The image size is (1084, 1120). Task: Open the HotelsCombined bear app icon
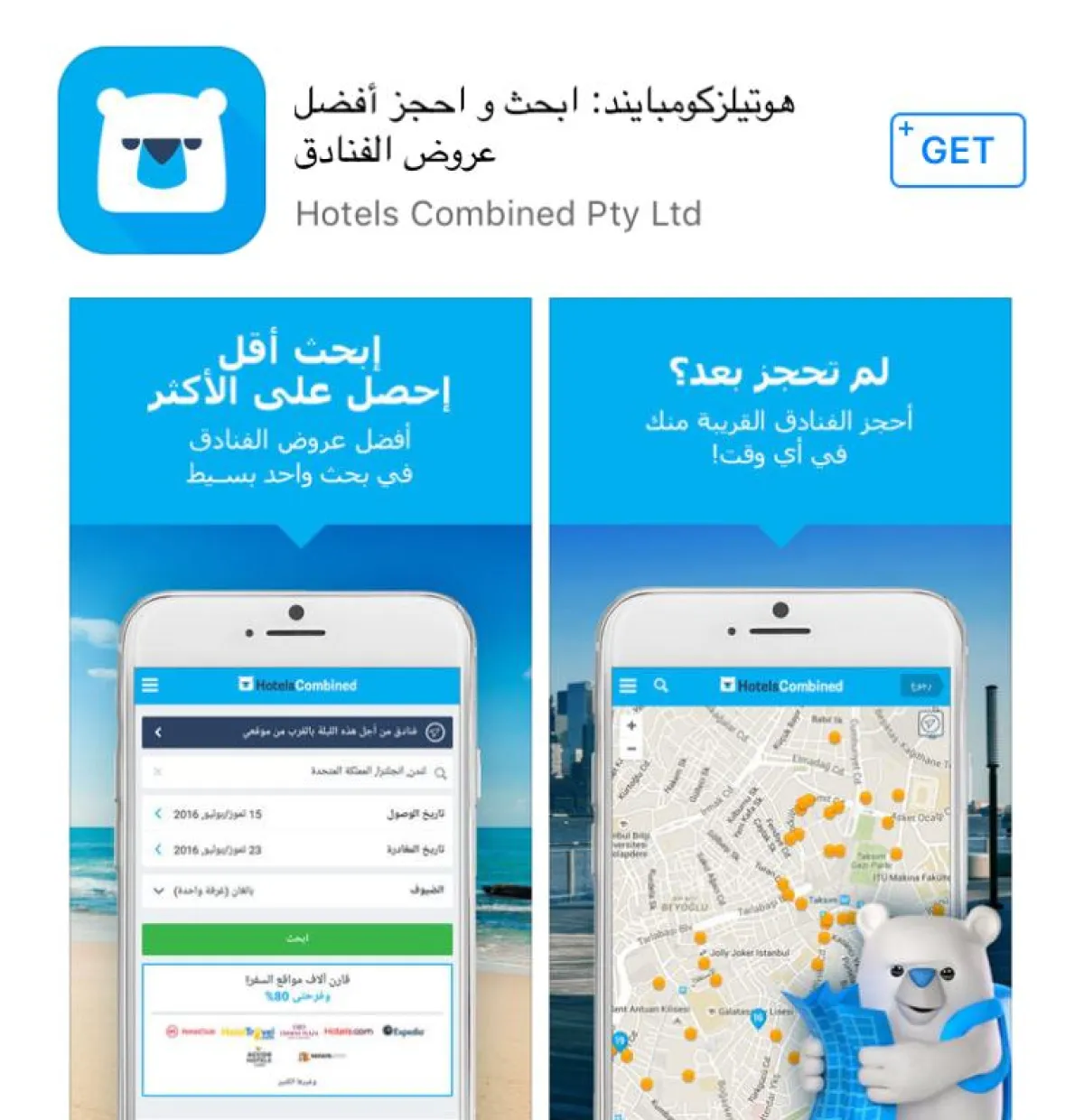coord(162,150)
